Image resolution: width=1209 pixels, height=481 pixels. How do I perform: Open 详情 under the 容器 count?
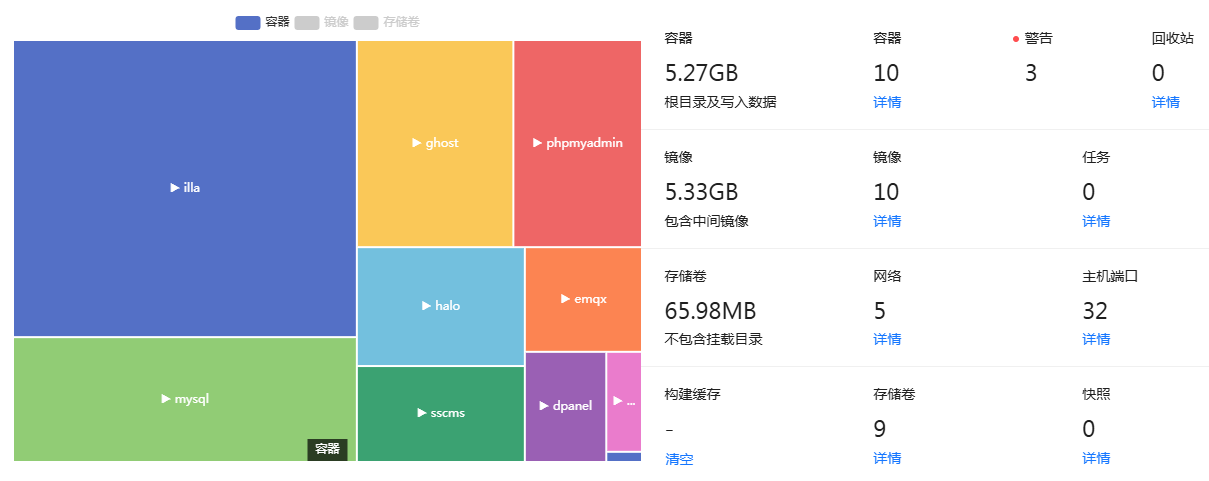pyautogui.click(x=887, y=102)
